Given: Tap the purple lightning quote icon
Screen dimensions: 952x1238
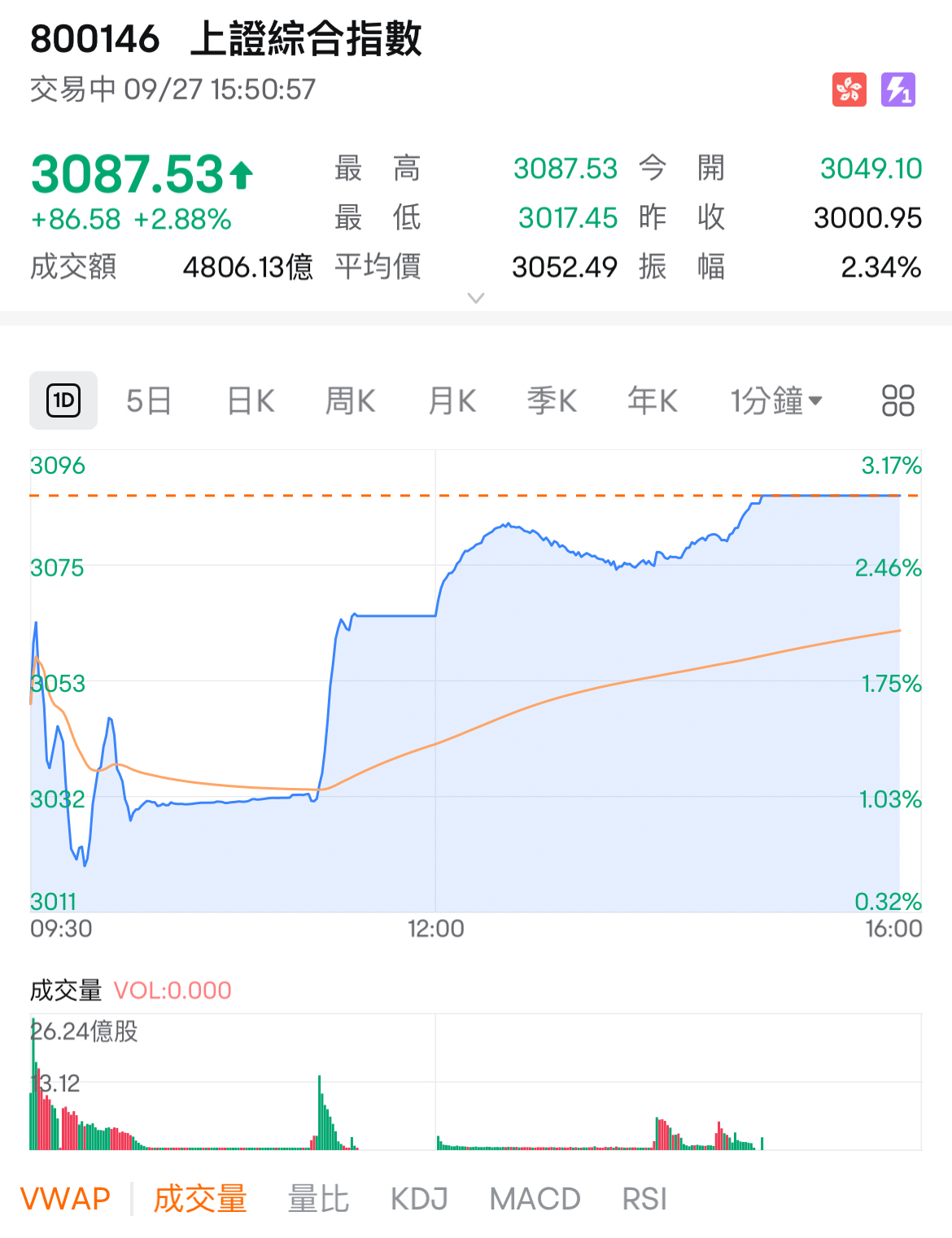Looking at the screenshot, I should coord(897,90).
